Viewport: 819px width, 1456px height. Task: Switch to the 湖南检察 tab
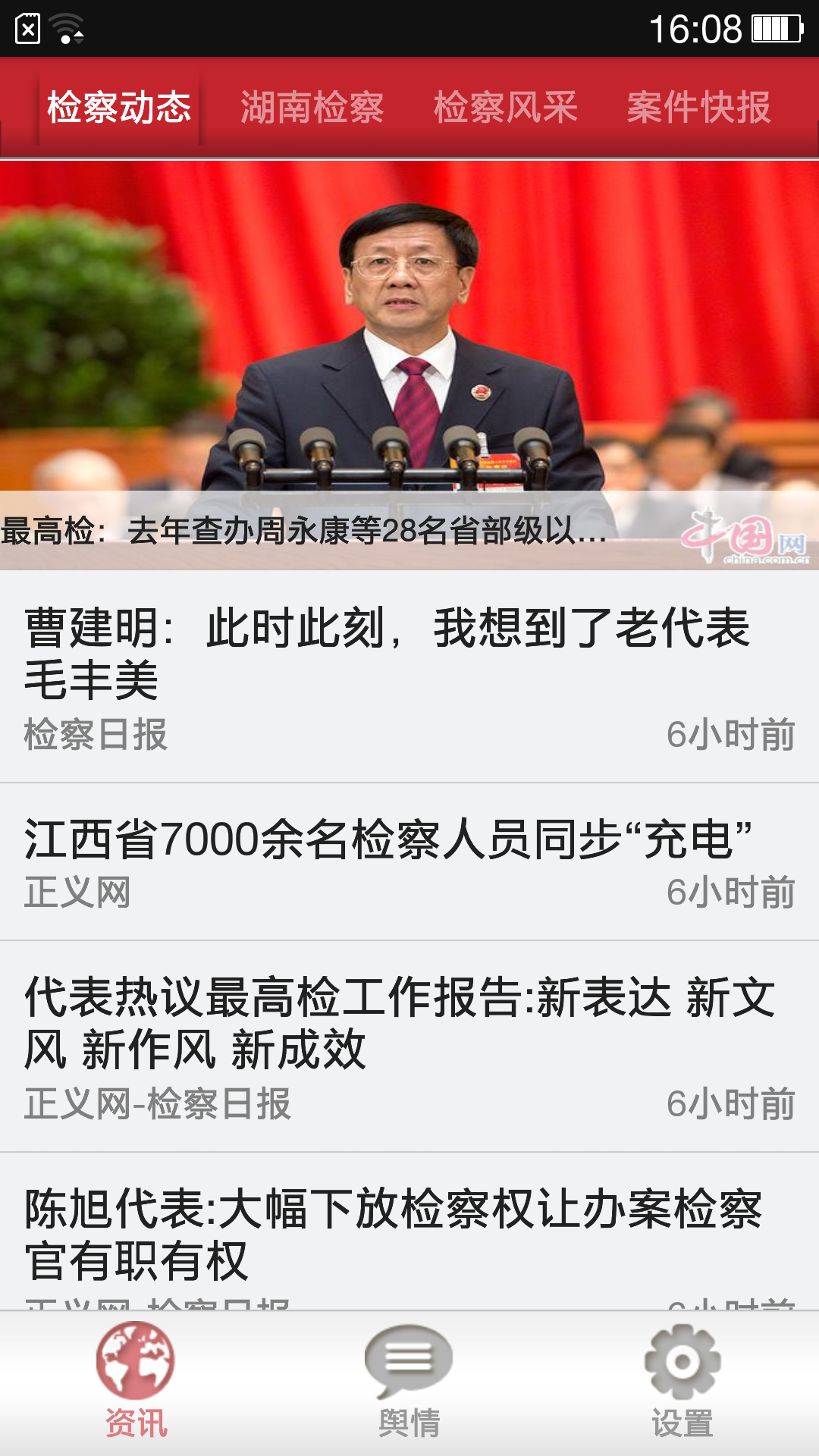point(312,107)
